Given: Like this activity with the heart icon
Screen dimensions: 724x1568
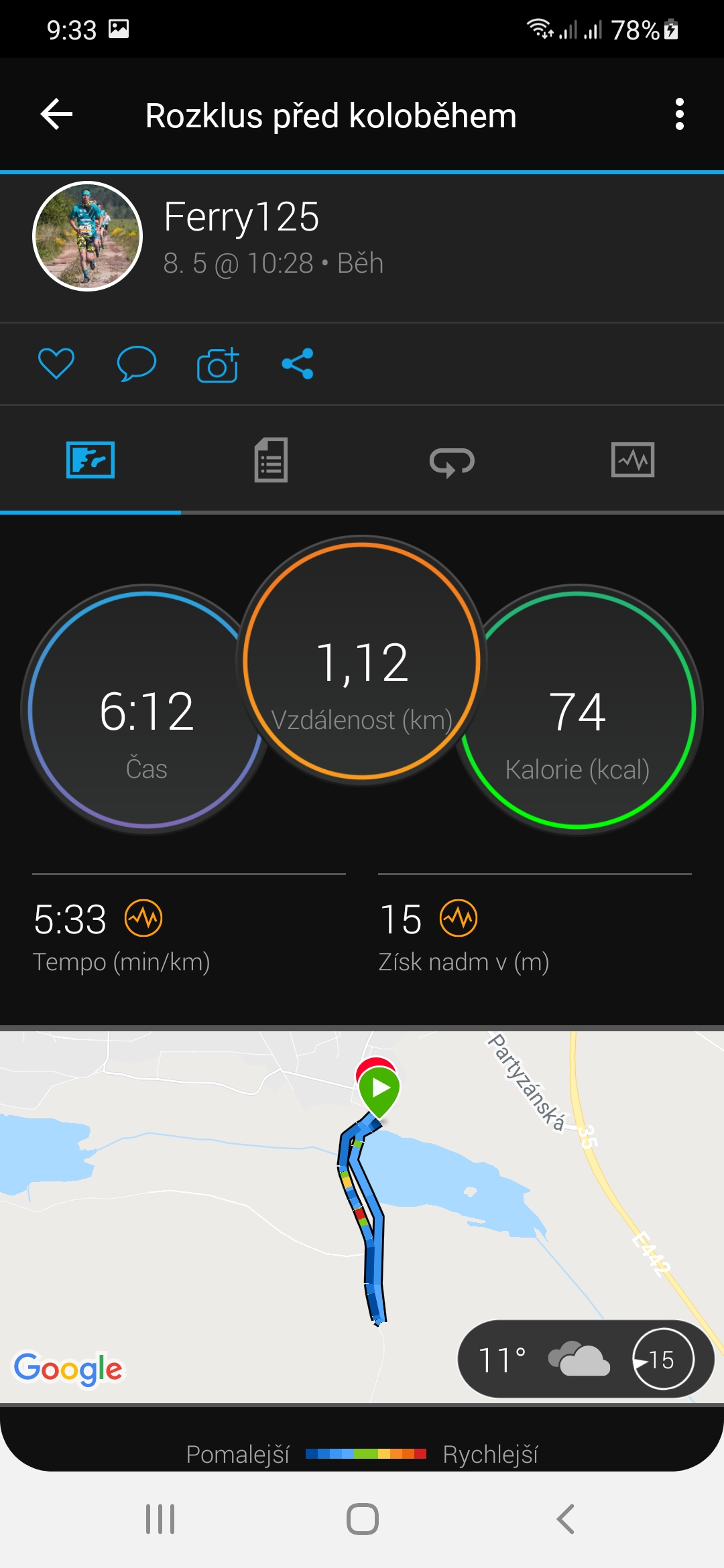Looking at the screenshot, I should pos(56,364).
